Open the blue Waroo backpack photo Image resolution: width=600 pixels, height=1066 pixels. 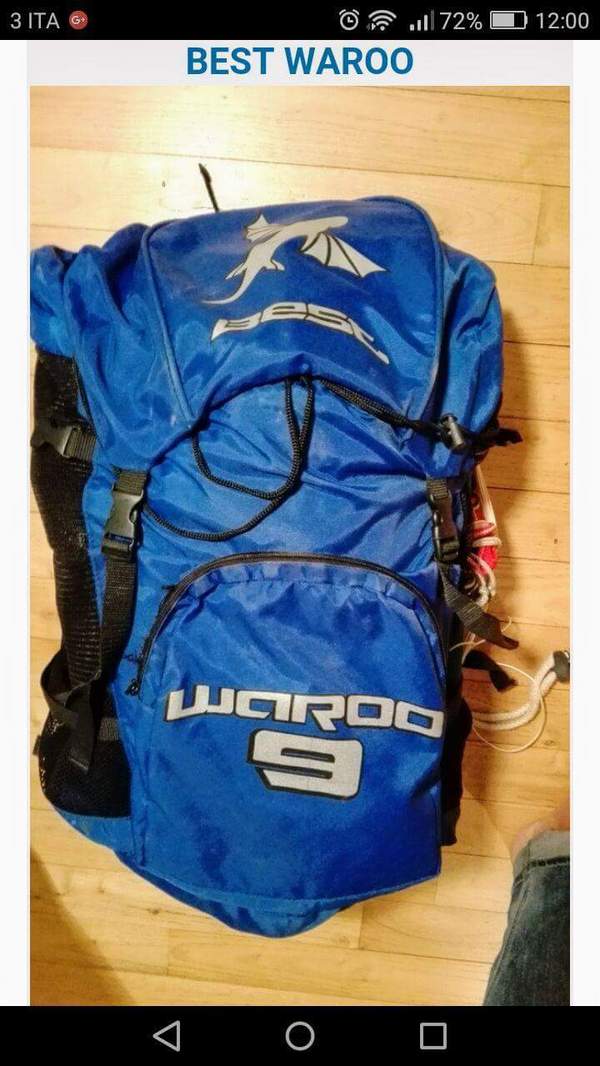coord(300,545)
